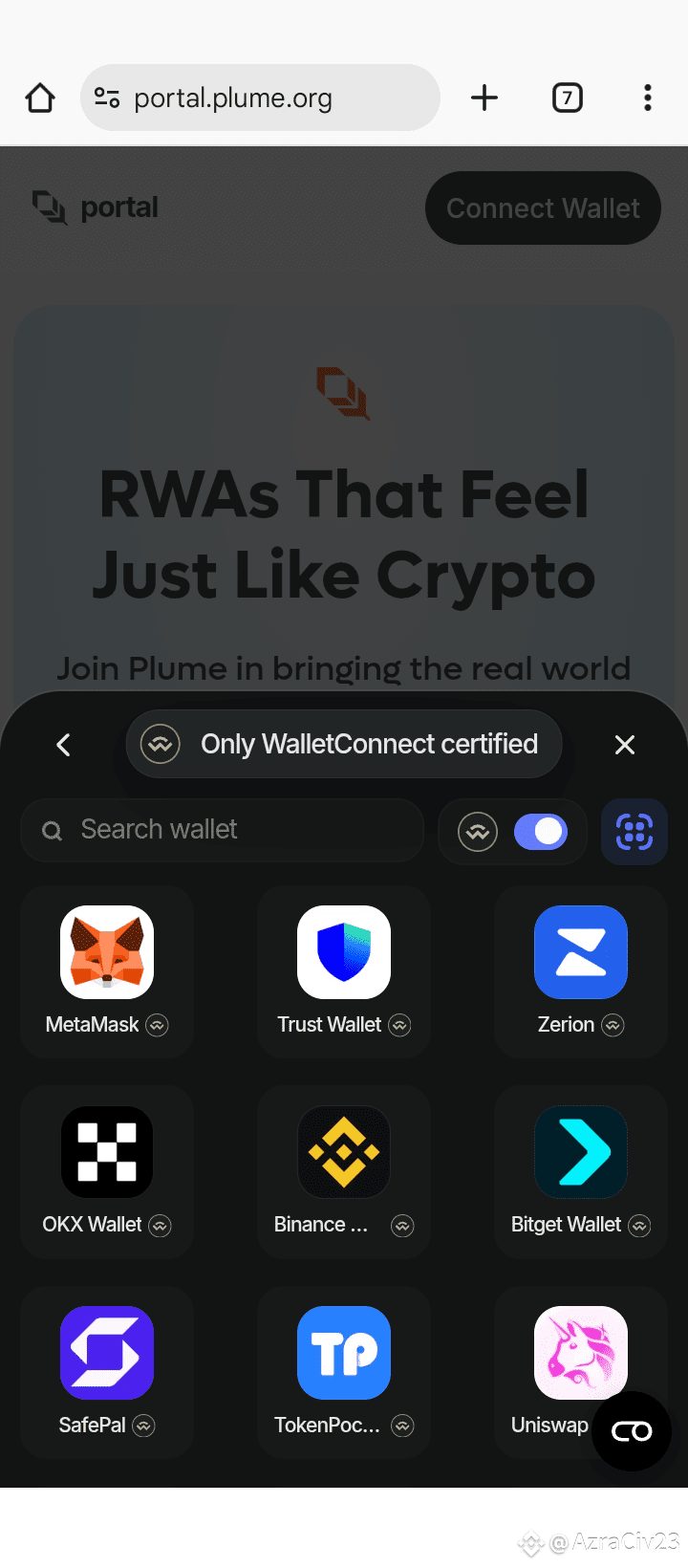Viewport: 688px width, 1568px height.
Task: Open the QR code scanner button
Action: click(x=634, y=832)
